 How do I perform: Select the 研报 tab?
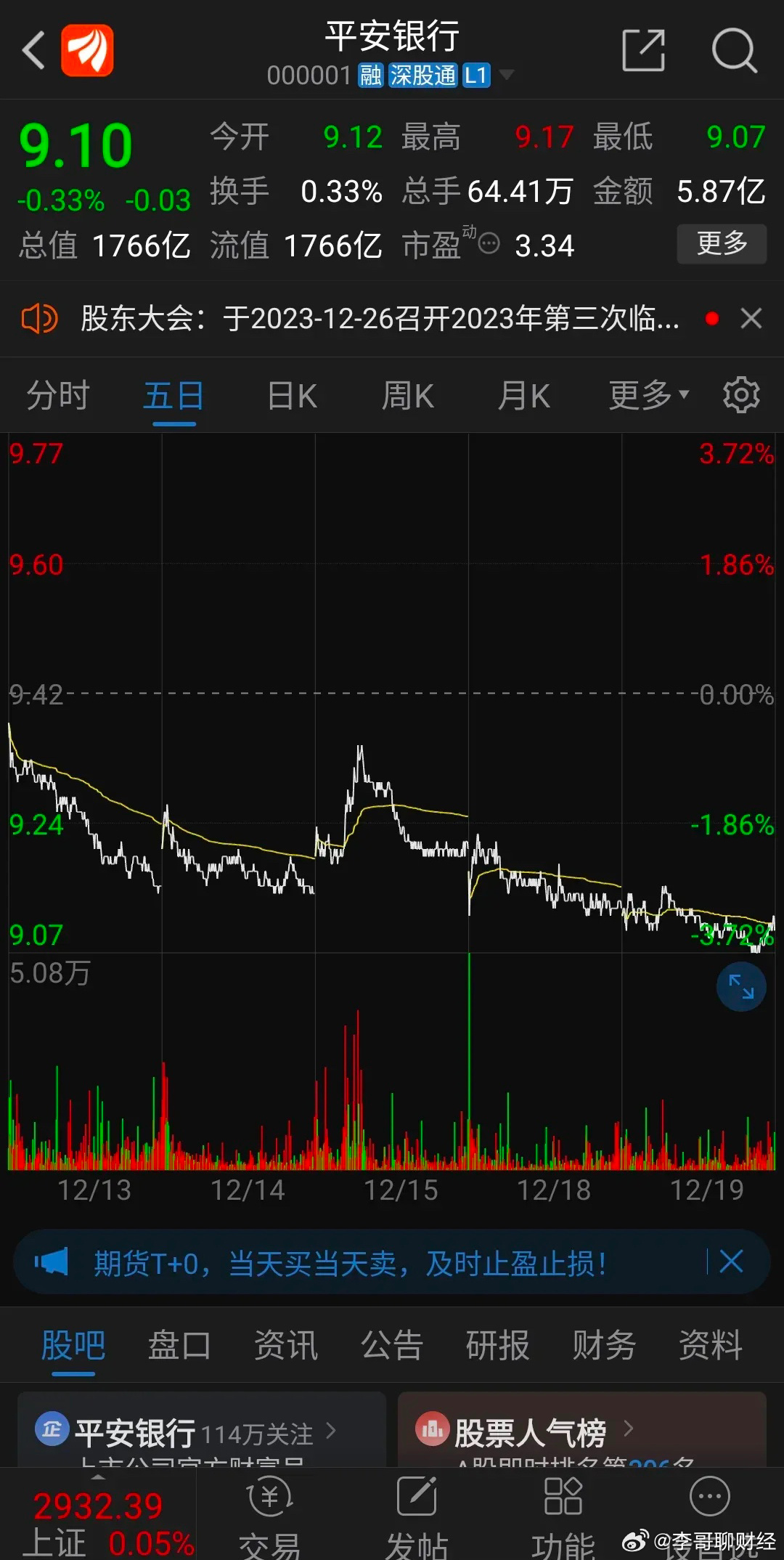[x=498, y=1345]
